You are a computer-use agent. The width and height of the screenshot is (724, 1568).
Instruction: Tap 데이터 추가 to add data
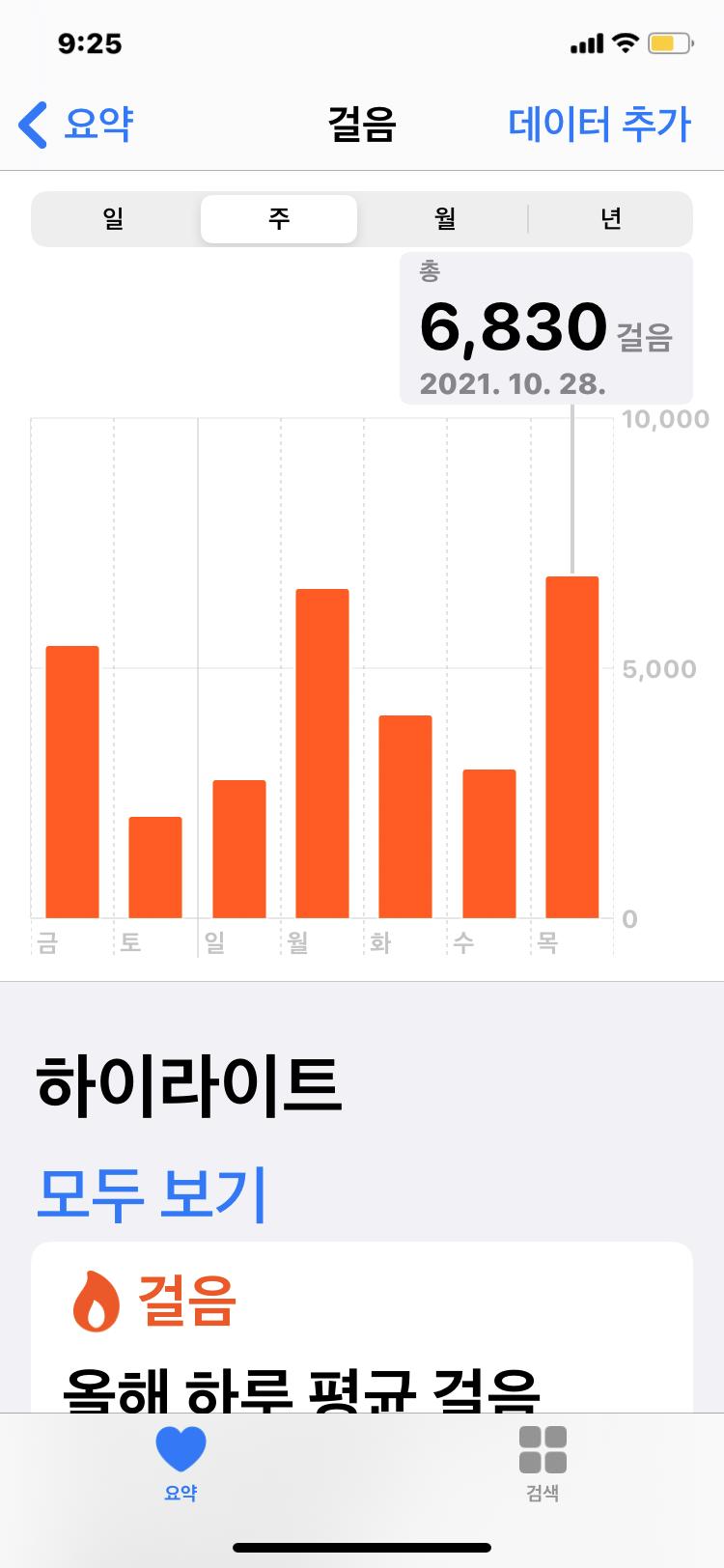(x=599, y=126)
